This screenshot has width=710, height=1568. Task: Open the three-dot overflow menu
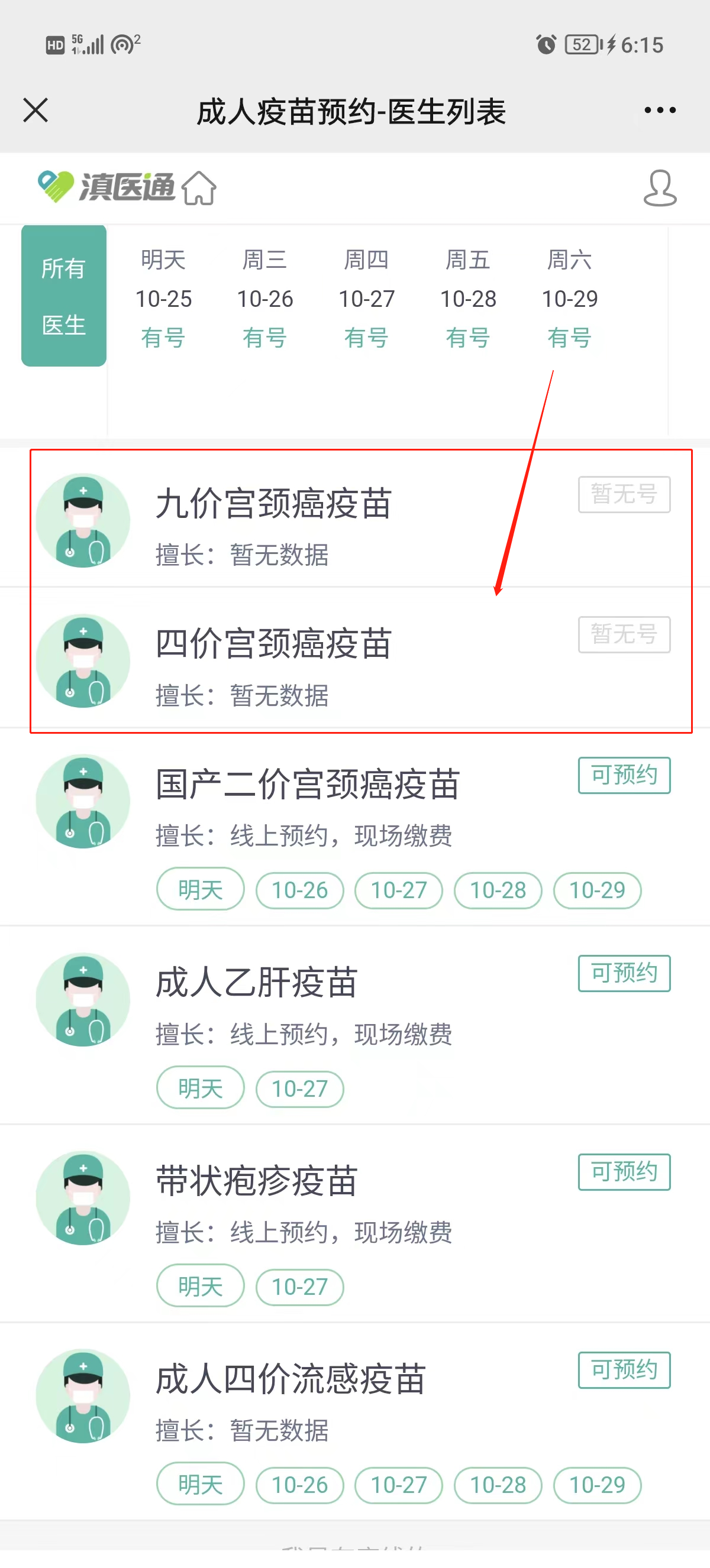tap(660, 110)
